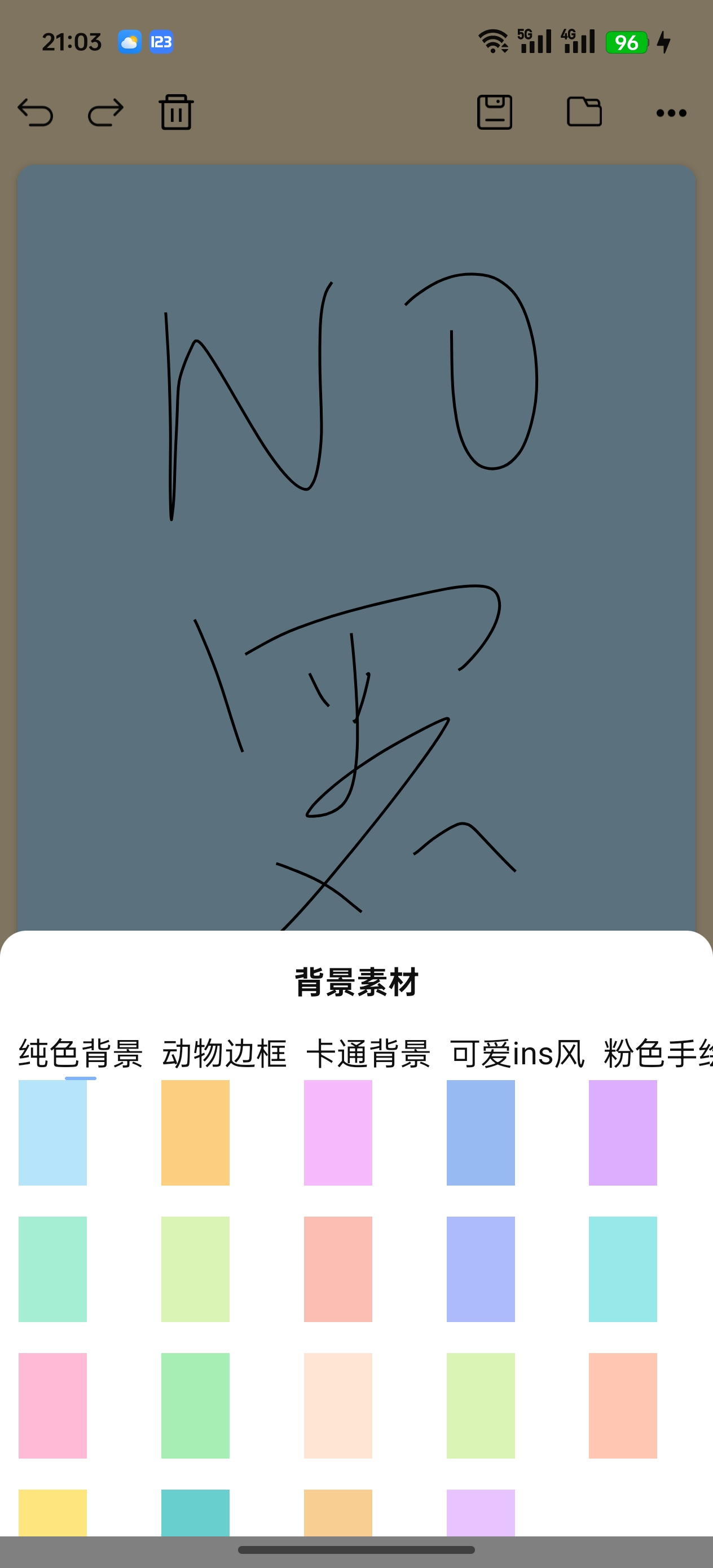The image size is (713, 1568).
Task: Switch to the 动物边框 tab
Action: tap(224, 1054)
